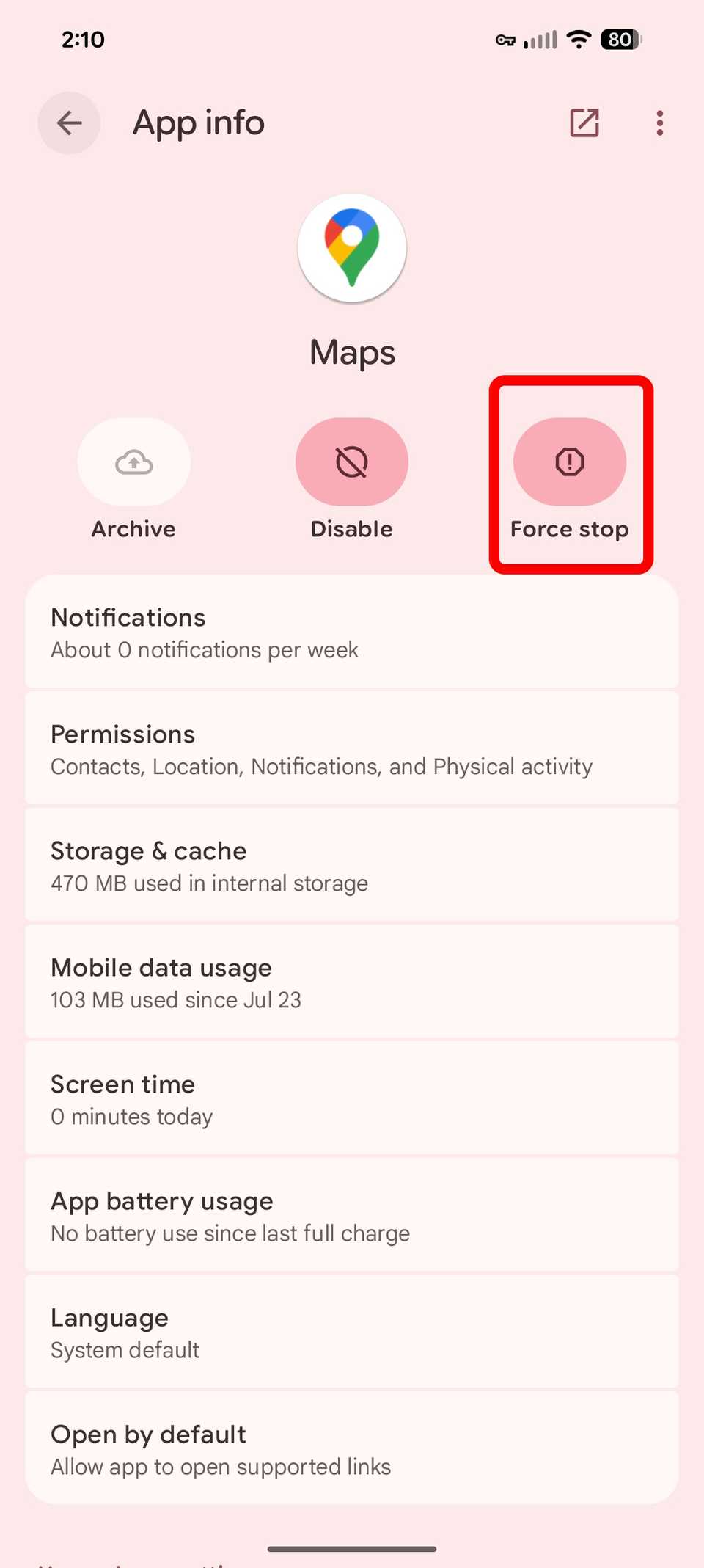Force stop the Maps app
This screenshot has width=704, height=1568.
pos(570,462)
